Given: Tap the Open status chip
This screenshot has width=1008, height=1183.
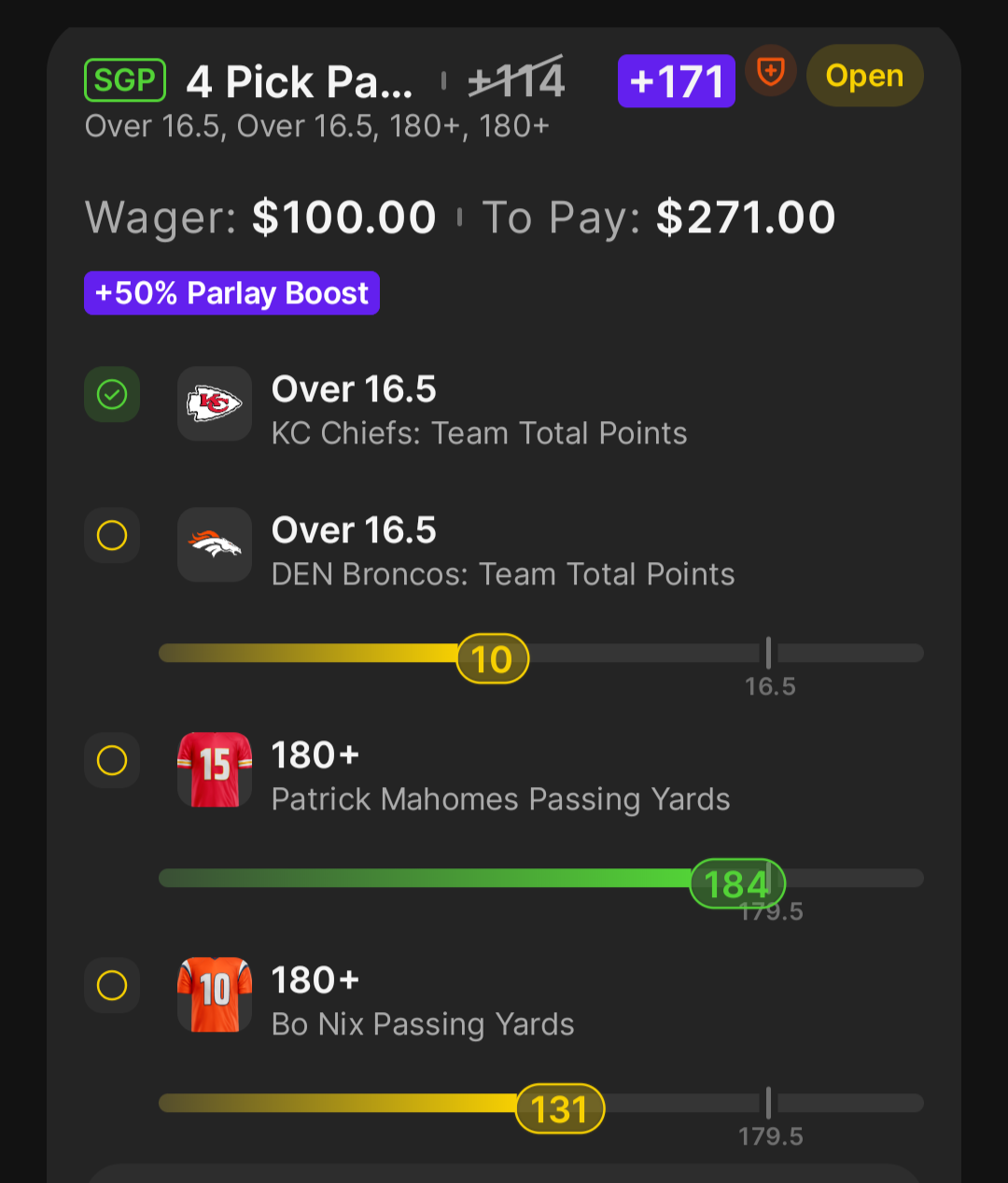Looking at the screenshot, I should tap(864, 76).
